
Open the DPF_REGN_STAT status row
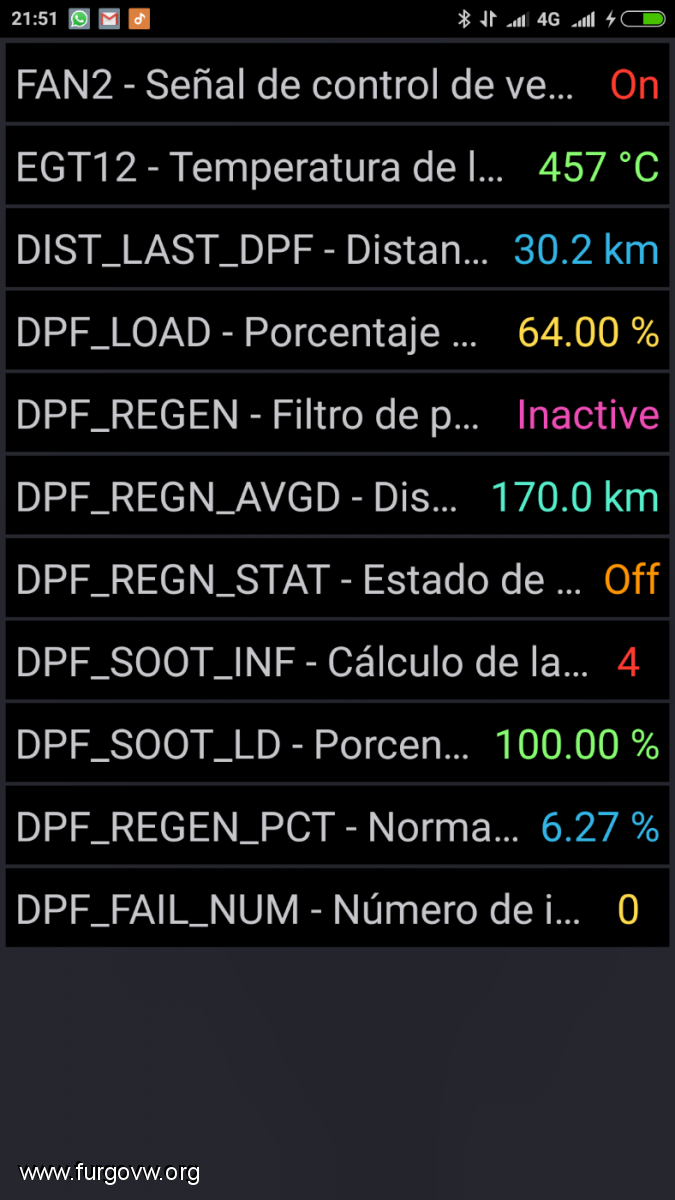[337, 579]
